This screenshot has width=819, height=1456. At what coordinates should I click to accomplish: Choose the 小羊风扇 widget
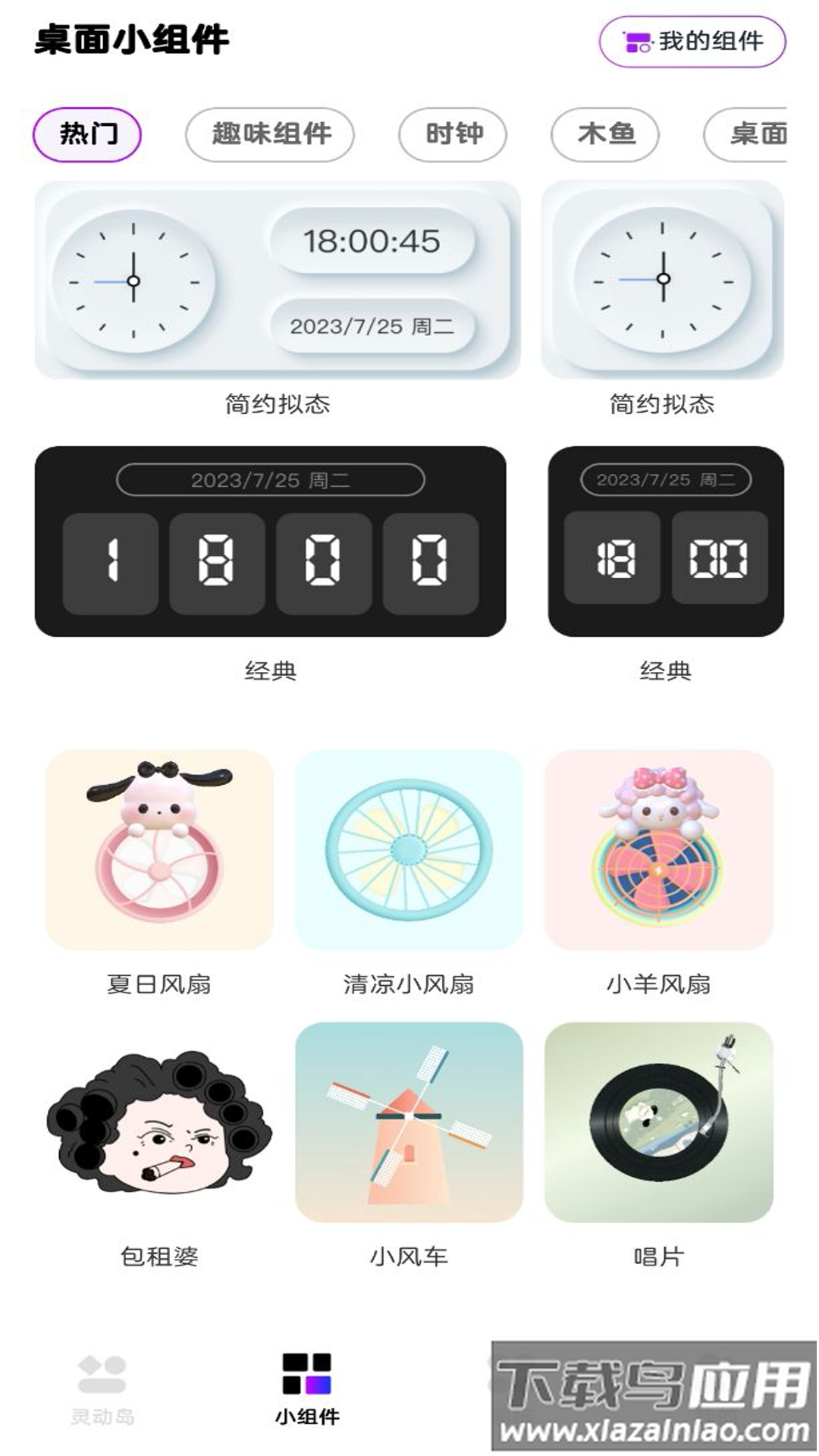pos(658,850)
